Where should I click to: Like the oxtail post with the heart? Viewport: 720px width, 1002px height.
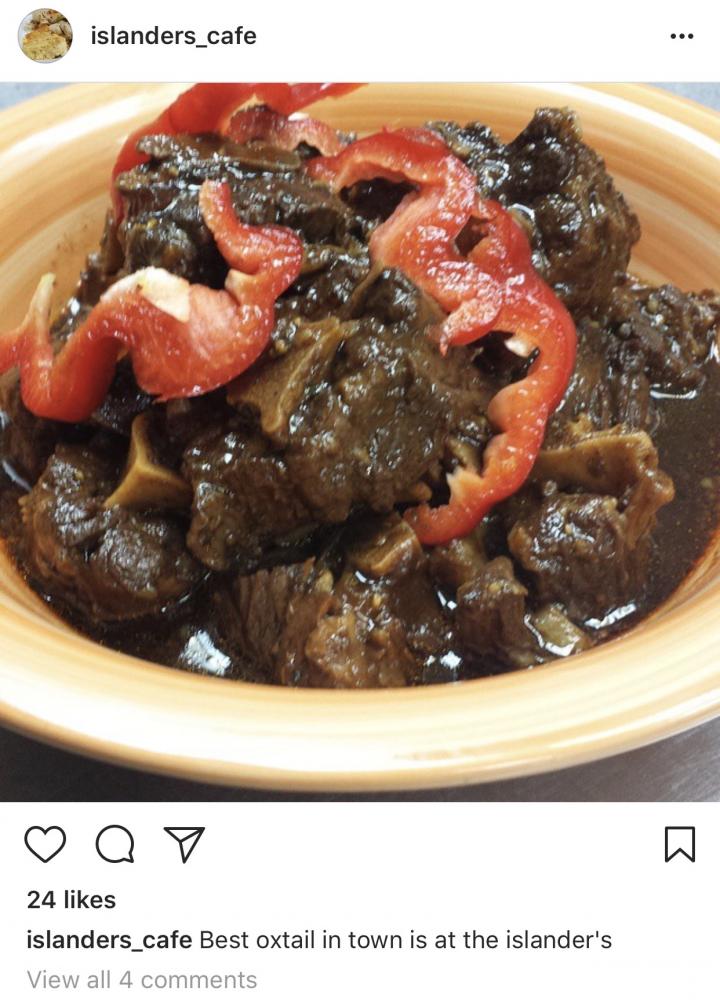(x=45, y=844)
